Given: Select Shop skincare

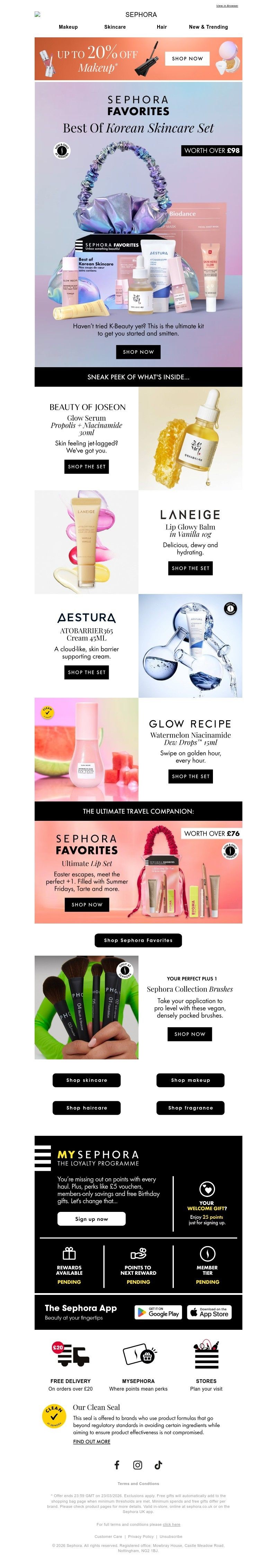Looking at the screenshot, I should click(x=87, y=1080).
